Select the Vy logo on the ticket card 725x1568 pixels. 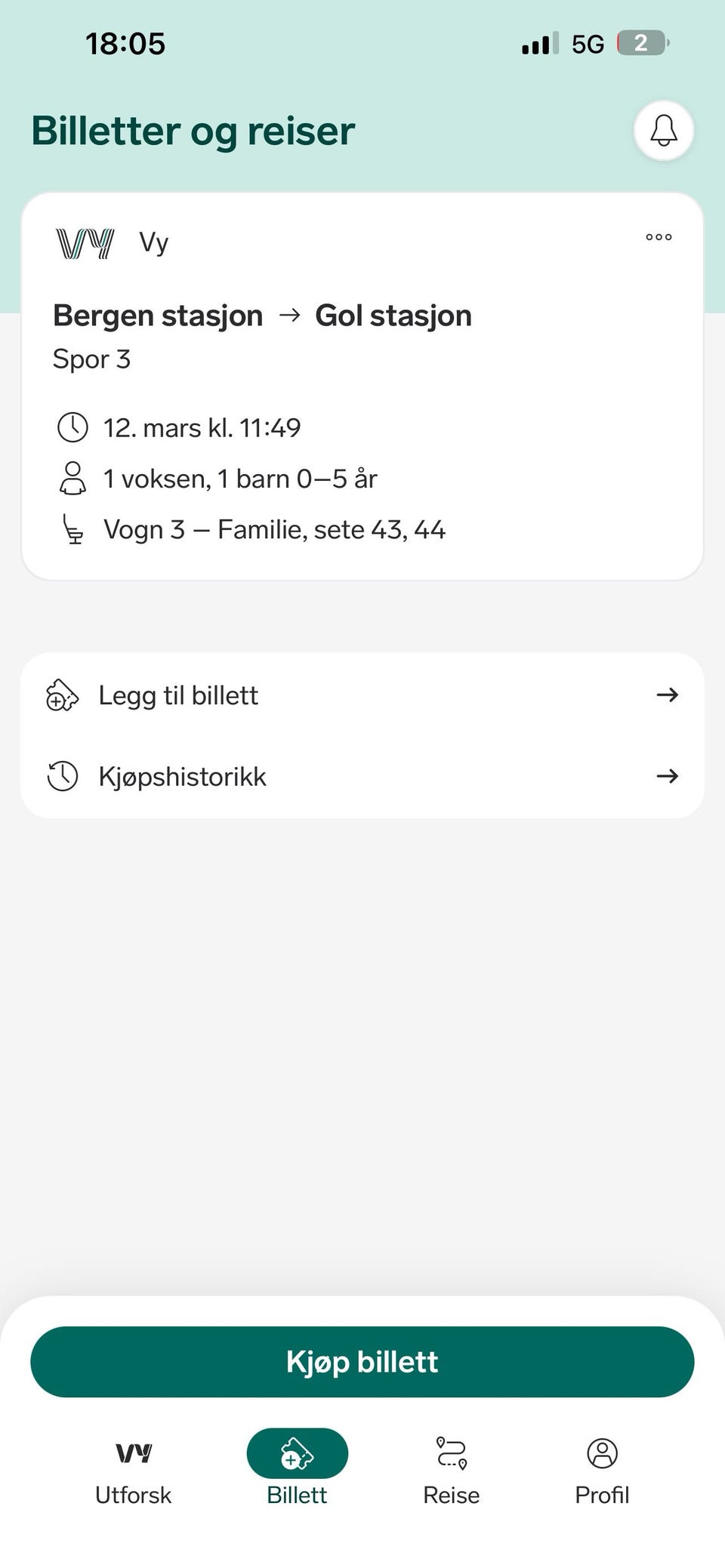coord(83,242)
